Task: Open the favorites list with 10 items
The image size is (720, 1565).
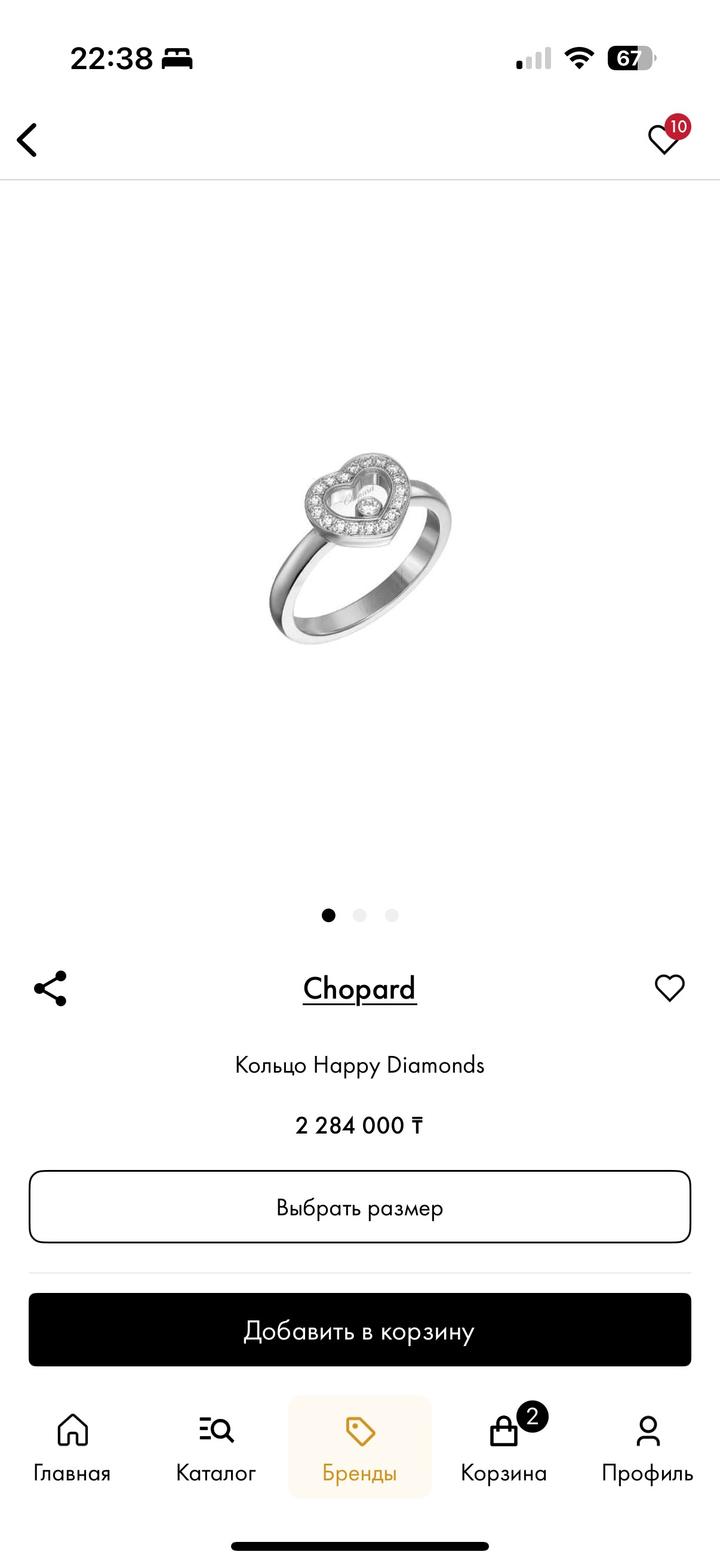Action: point(665,139)
